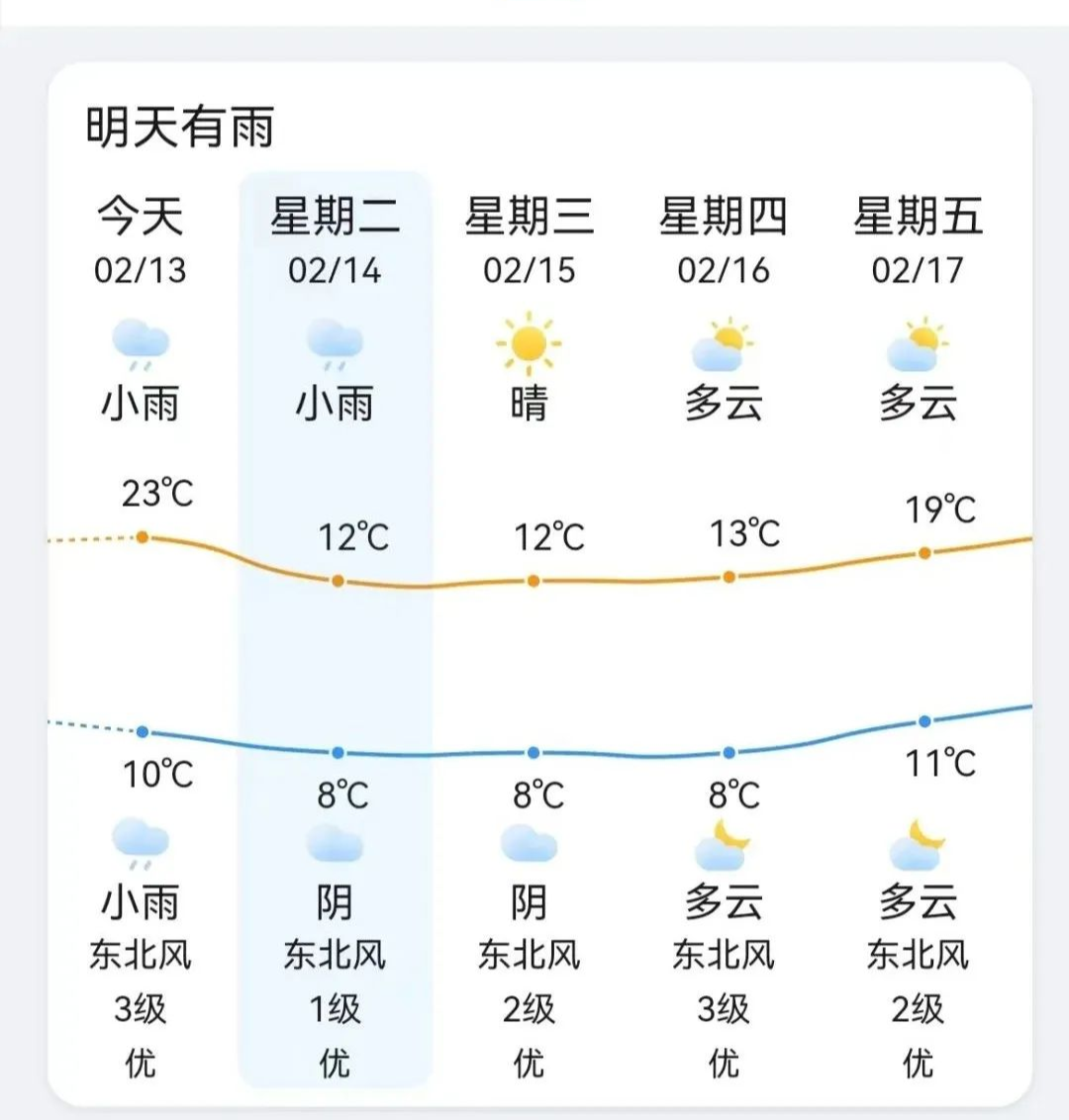This screenshot has height=1120, width=1069.
Task: View the 星期四 02/16 forecast details
Action: pyautogui.click(x=724, y=628)
